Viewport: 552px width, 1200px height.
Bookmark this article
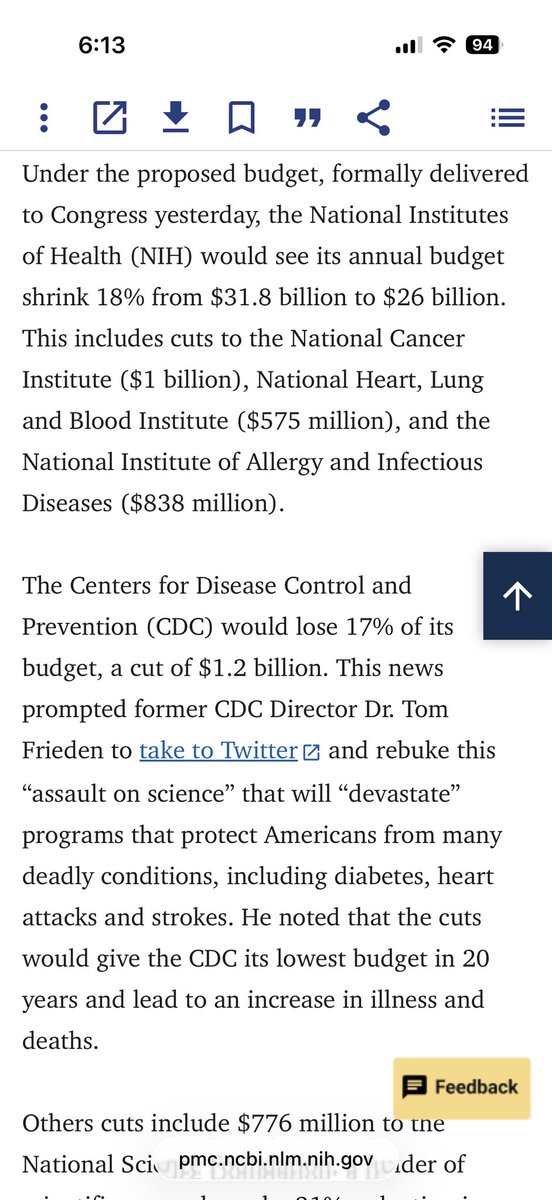(x=241, y=117)
